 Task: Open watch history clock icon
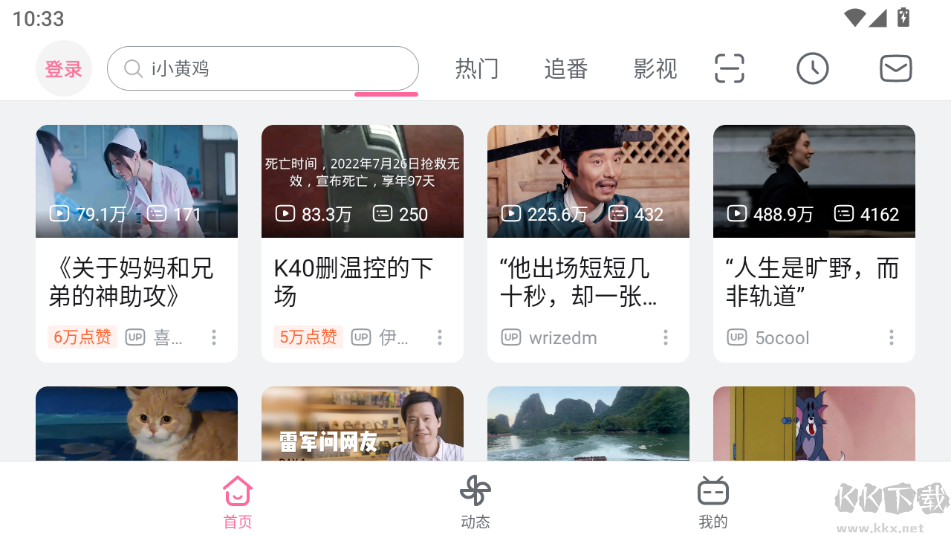click(x=812, y=69)
